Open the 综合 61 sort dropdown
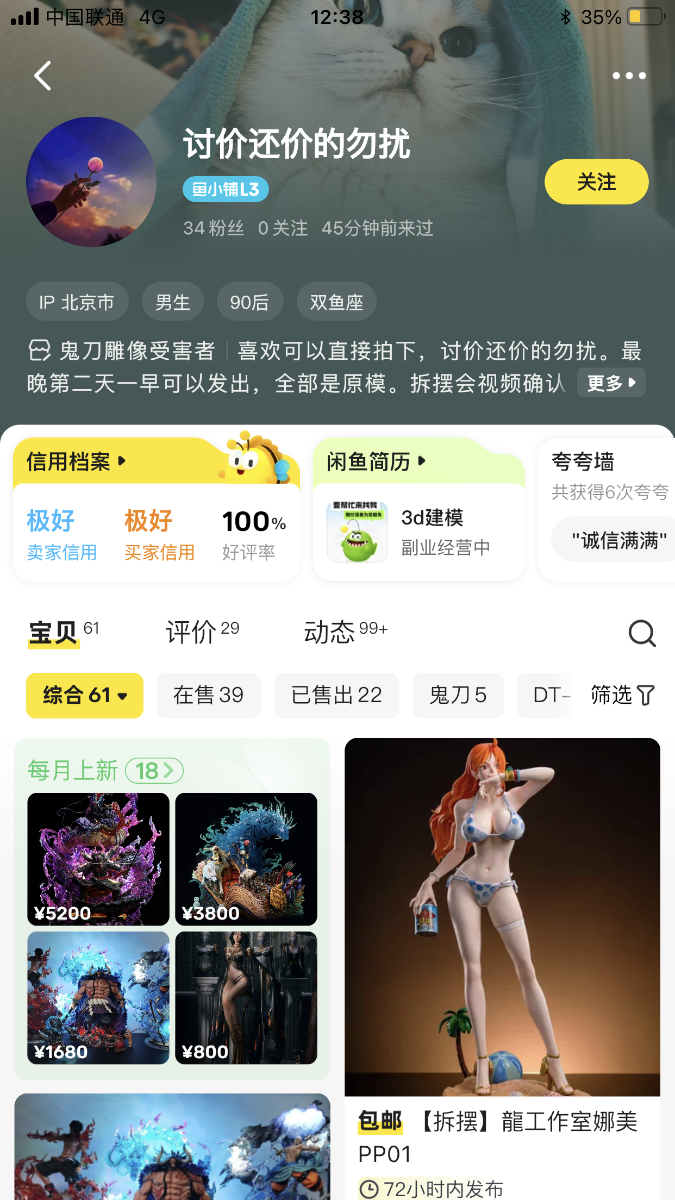Image resolution: width=675 pixels, height=1200 pixels. click(x=85, y=695)
